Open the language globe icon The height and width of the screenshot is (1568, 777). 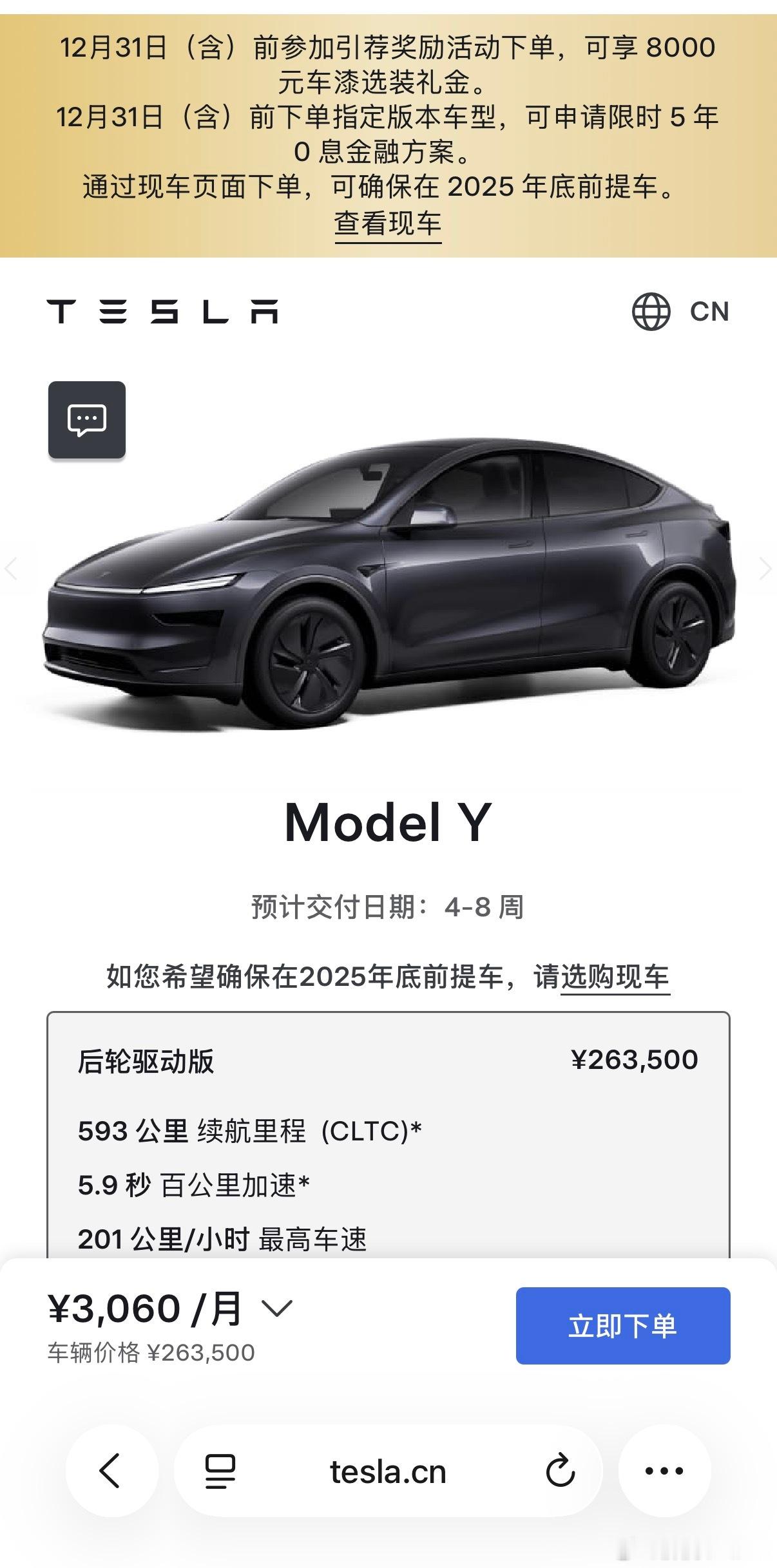[653, 312]
